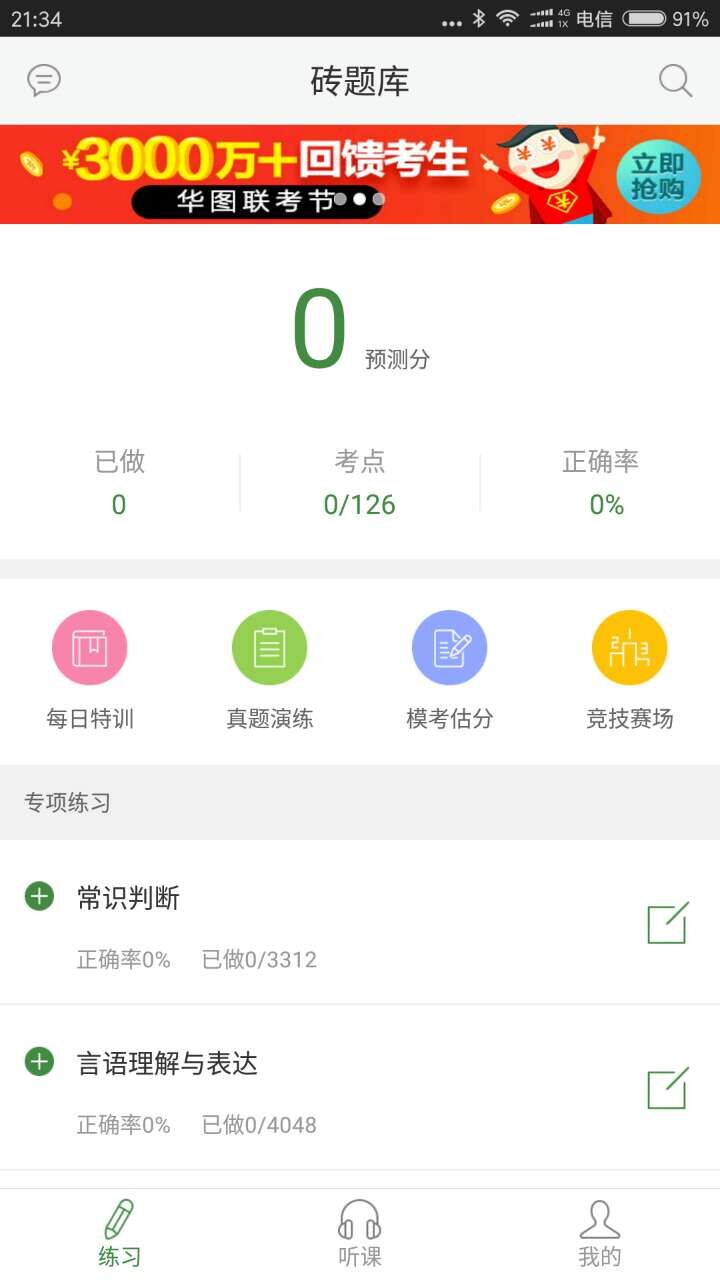Select the 练习 tab
The image size is (720, 1280).
[x=120, y=1234]
